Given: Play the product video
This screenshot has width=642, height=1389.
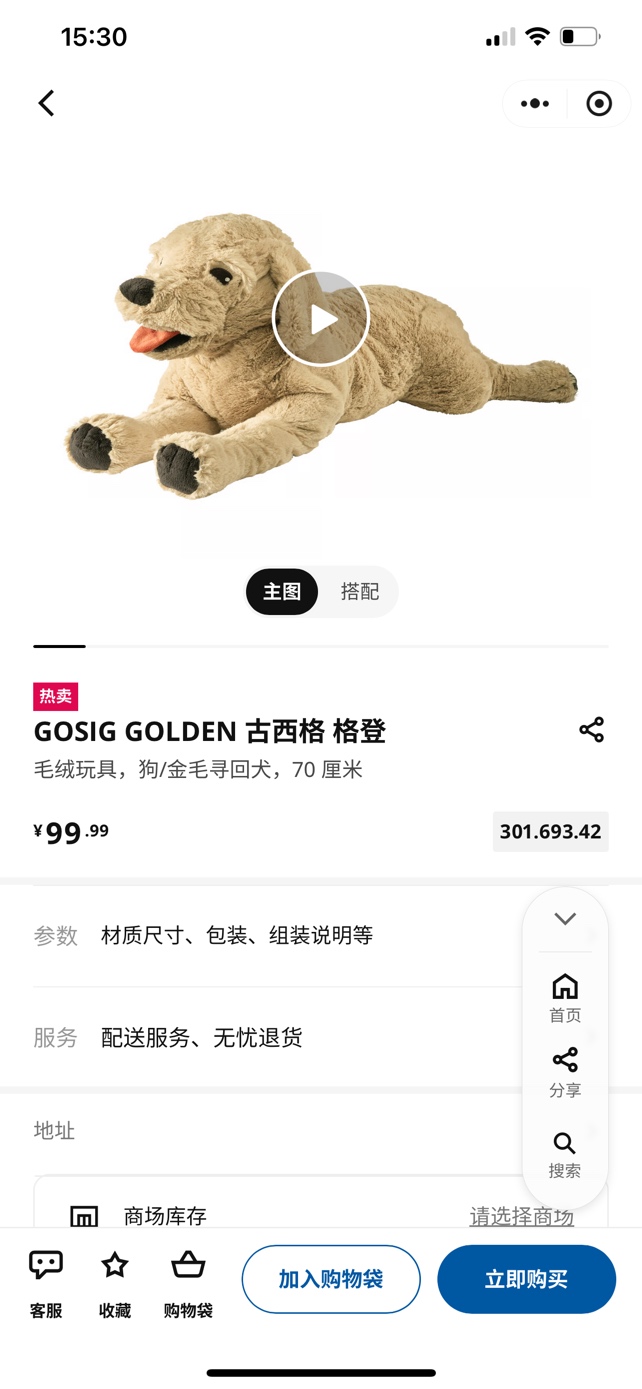Looking at the screenshot, I should click(321, 319).
